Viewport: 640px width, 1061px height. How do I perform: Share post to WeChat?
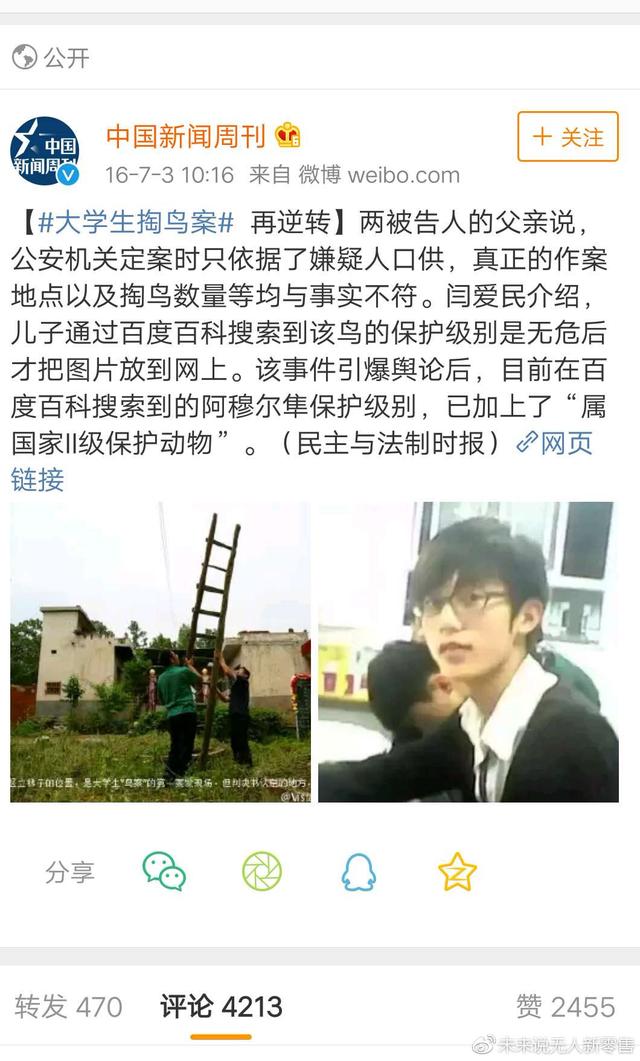(x=164, y=872)
